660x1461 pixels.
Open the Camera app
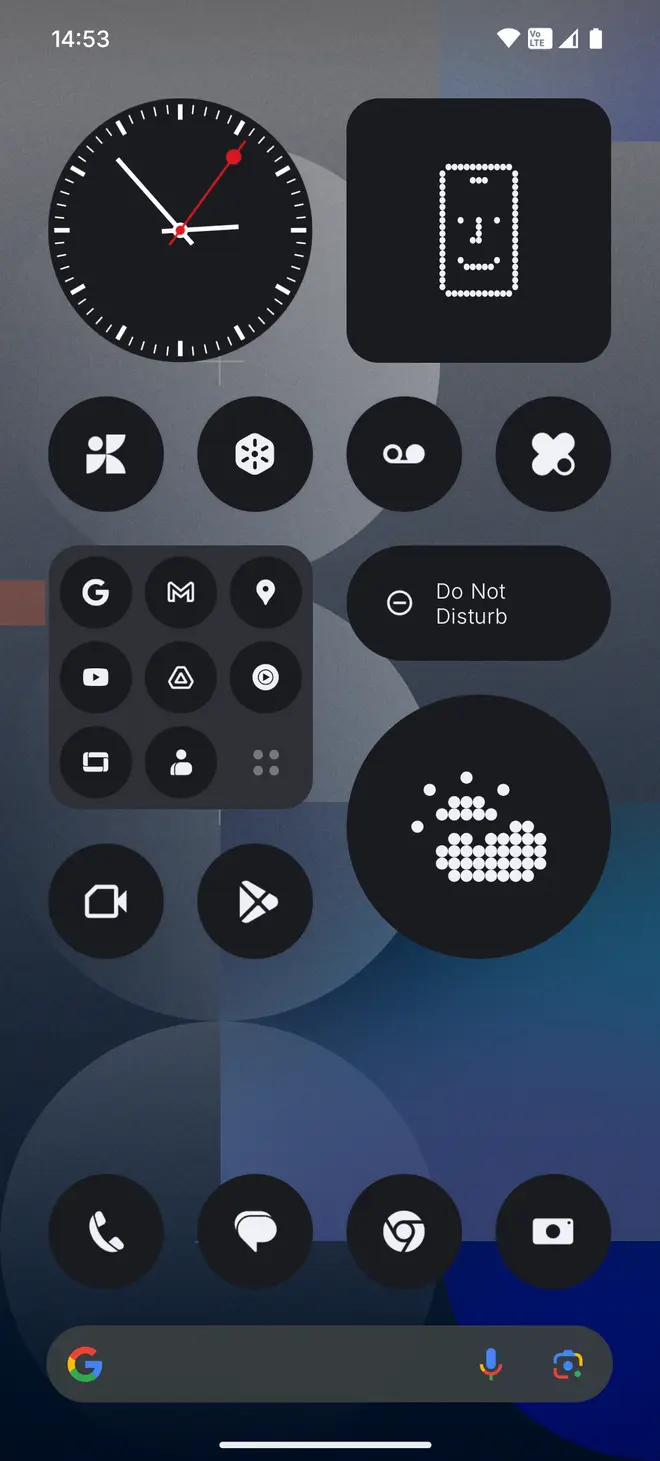553,1232
